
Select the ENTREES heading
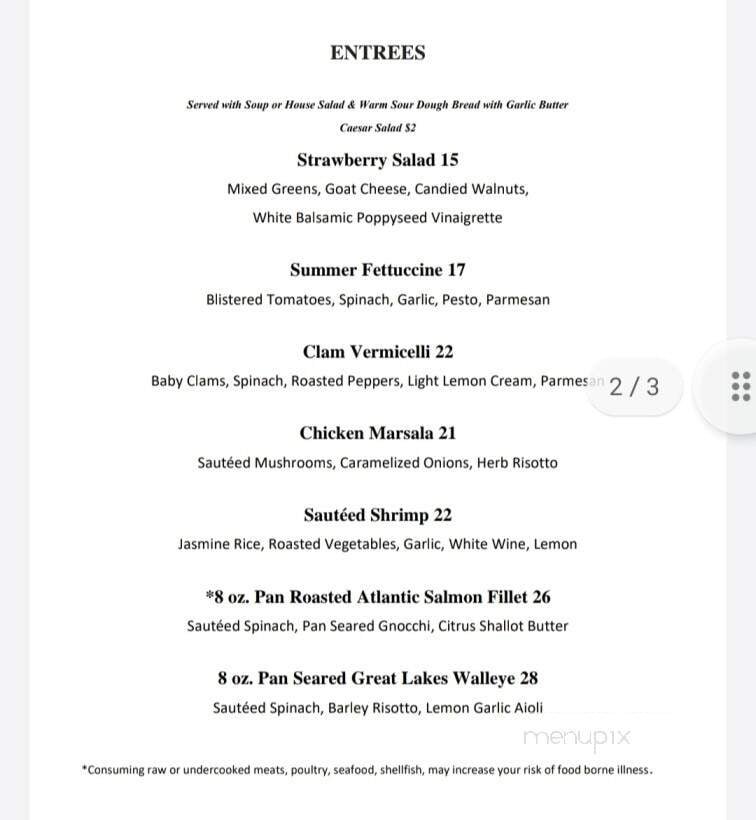click(x=377, y=53)
